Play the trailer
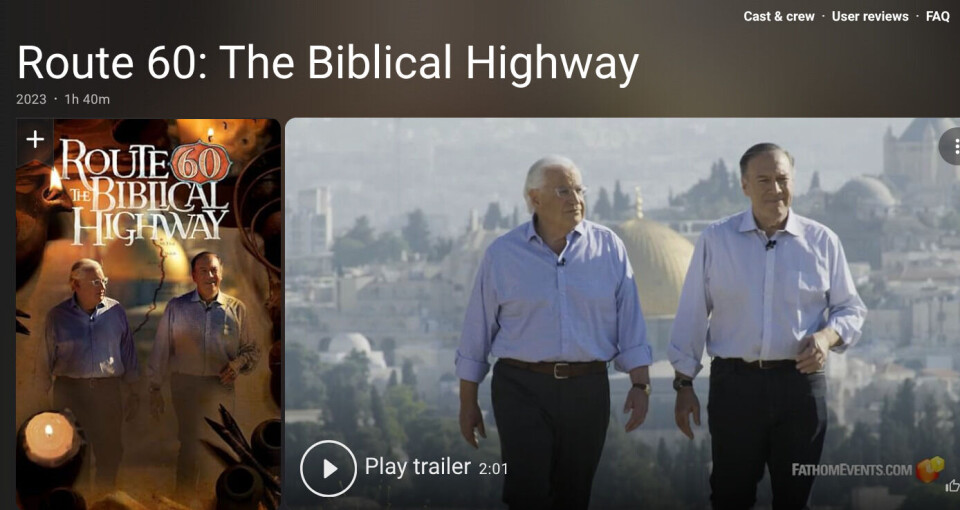960x510 pixels. click(x=328, y=468)
